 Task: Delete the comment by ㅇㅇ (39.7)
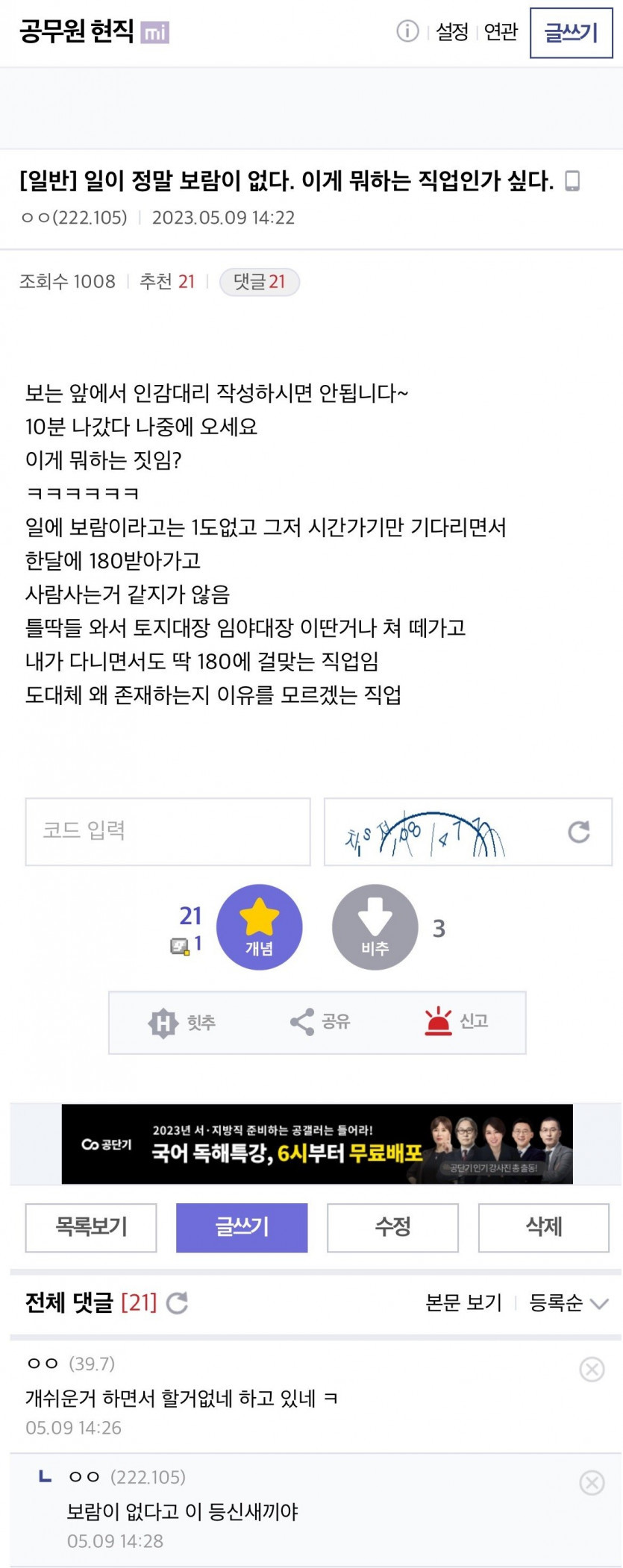pos(592,1369)
